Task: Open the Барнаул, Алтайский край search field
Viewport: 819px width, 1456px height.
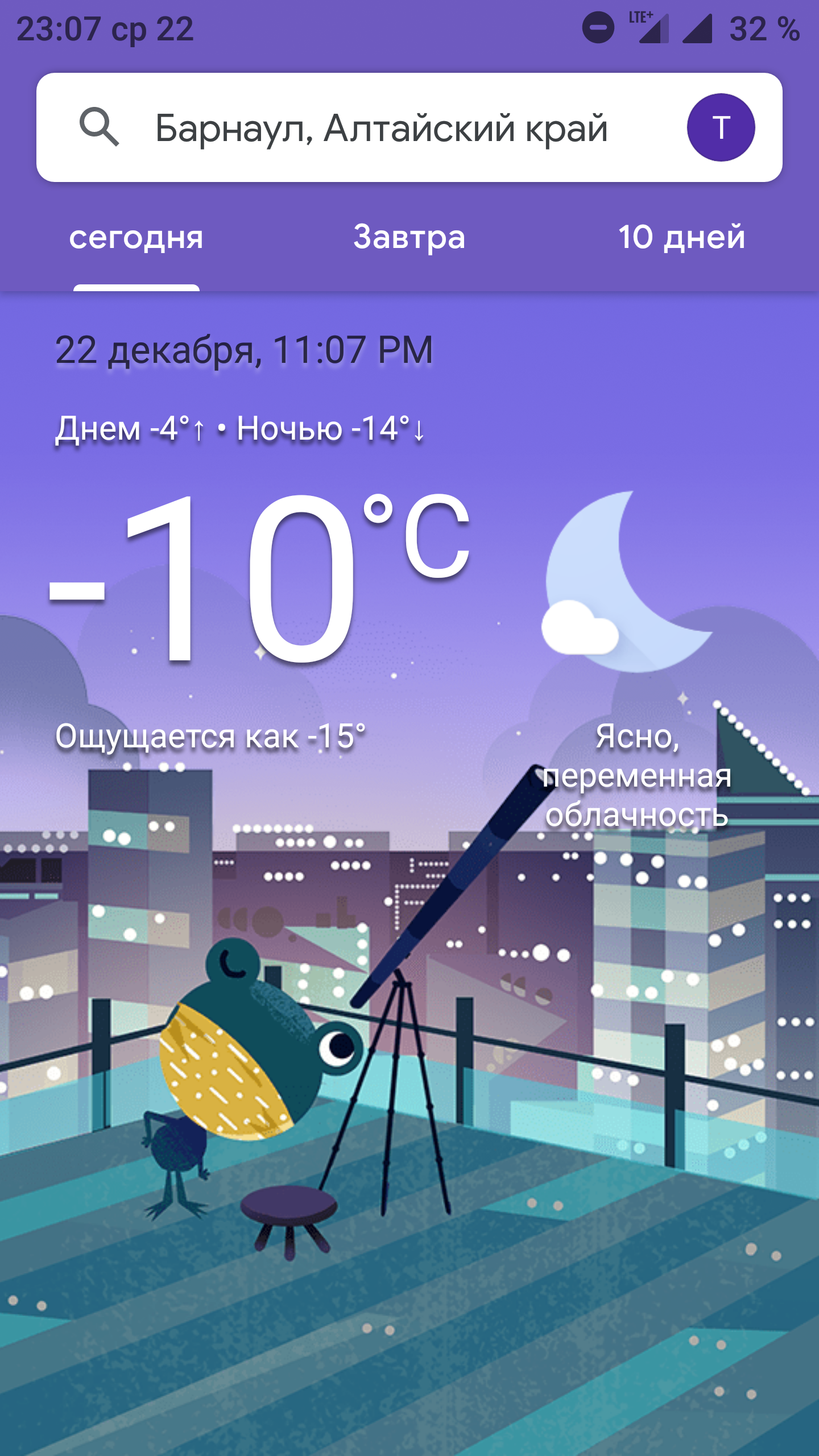Action: click(x=381, y=128)
